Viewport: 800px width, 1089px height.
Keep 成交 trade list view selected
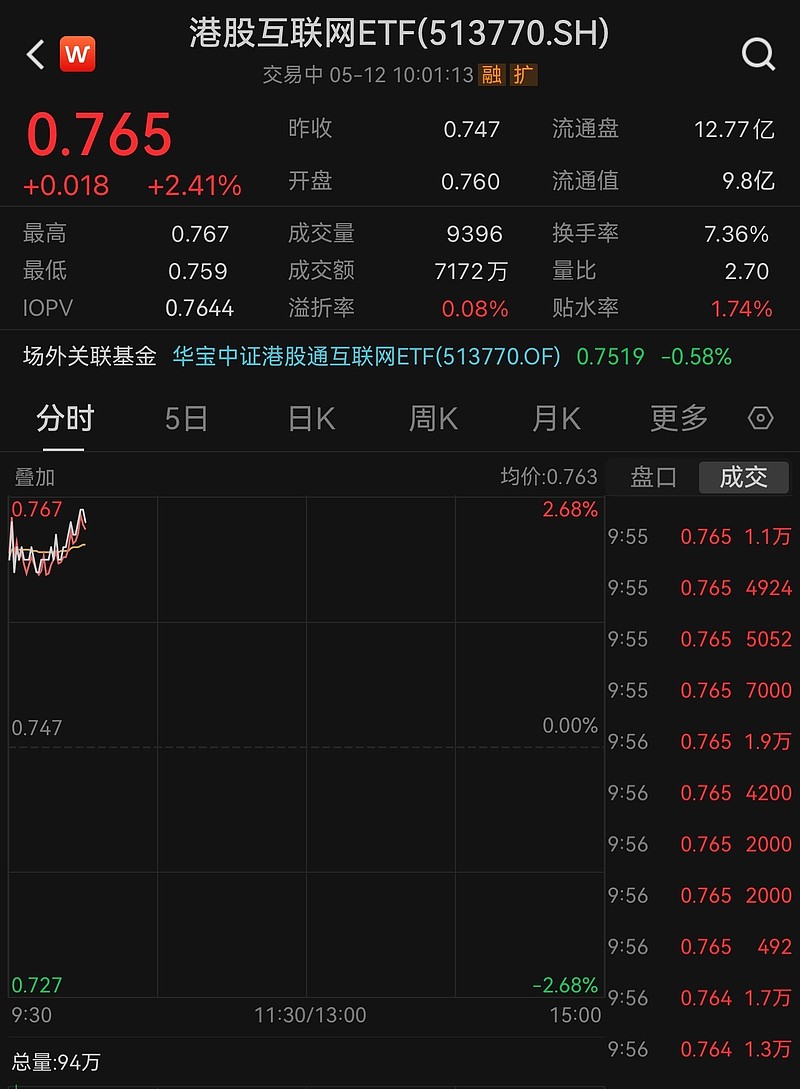click(744, 477)
